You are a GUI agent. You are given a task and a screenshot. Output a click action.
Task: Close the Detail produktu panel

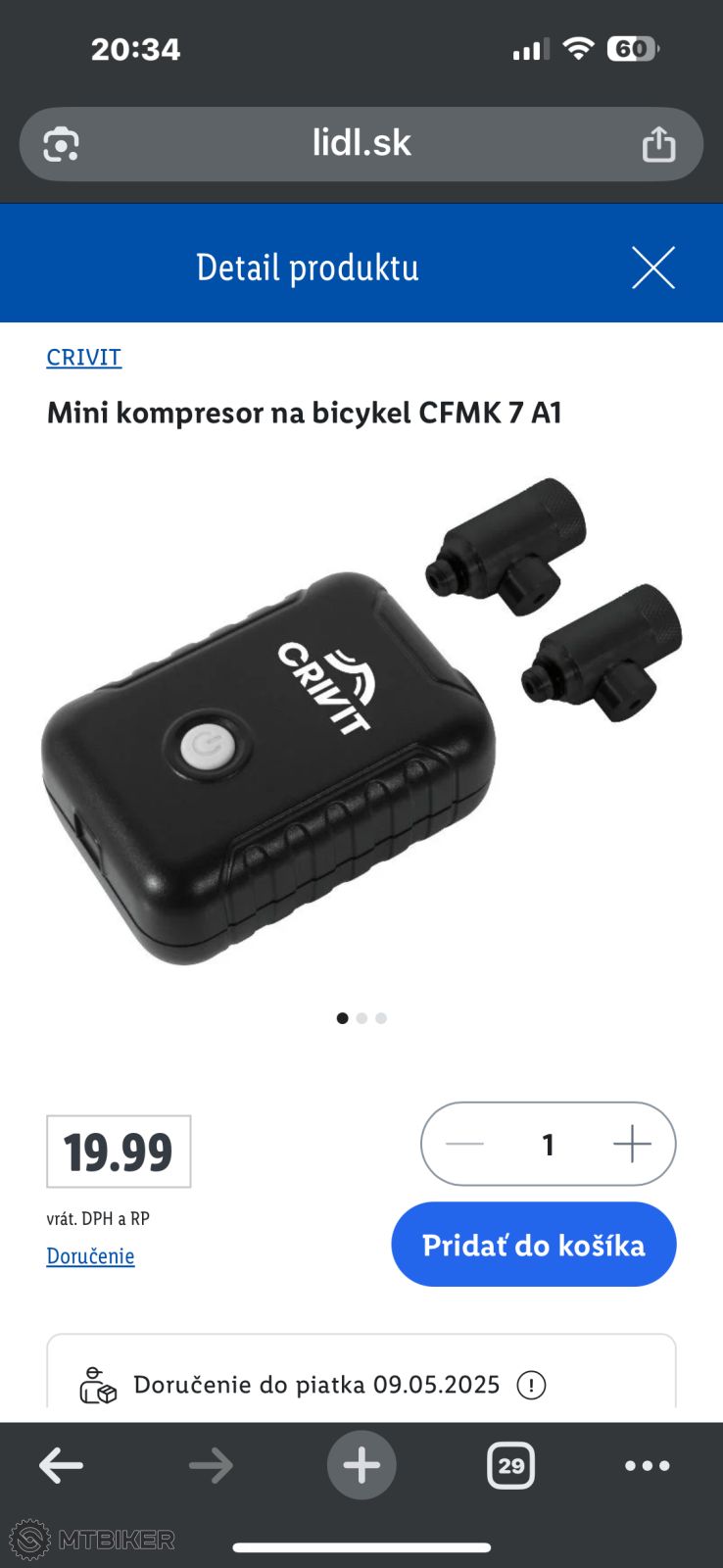coord(652,268)
